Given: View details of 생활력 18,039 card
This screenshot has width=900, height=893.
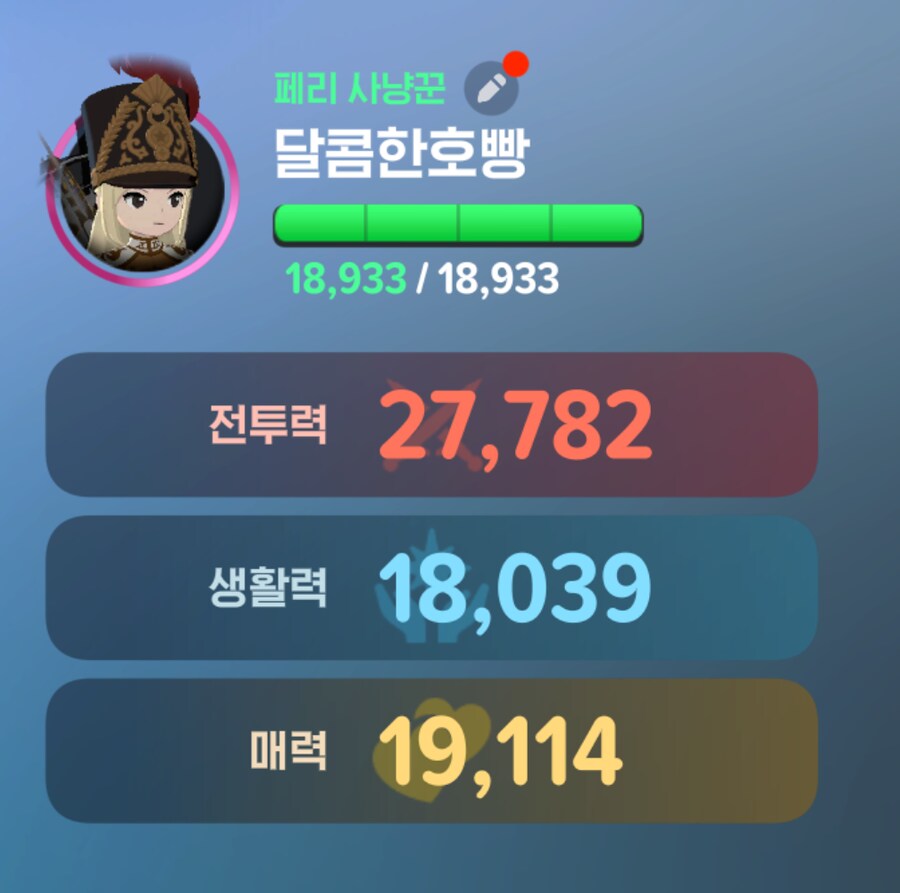Looking at the screenshot, I should click(x=431, y=588).
